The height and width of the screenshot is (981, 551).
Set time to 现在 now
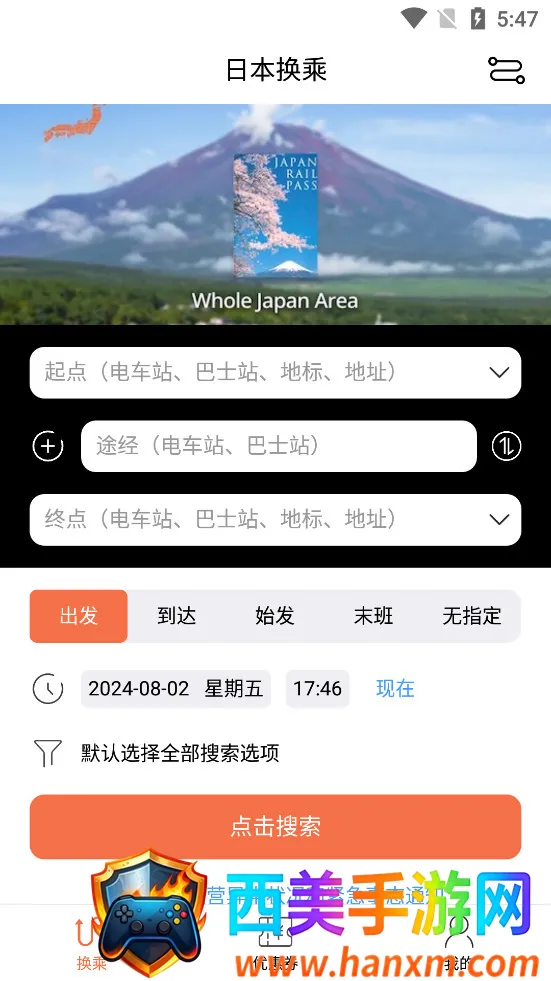(395, 689)
